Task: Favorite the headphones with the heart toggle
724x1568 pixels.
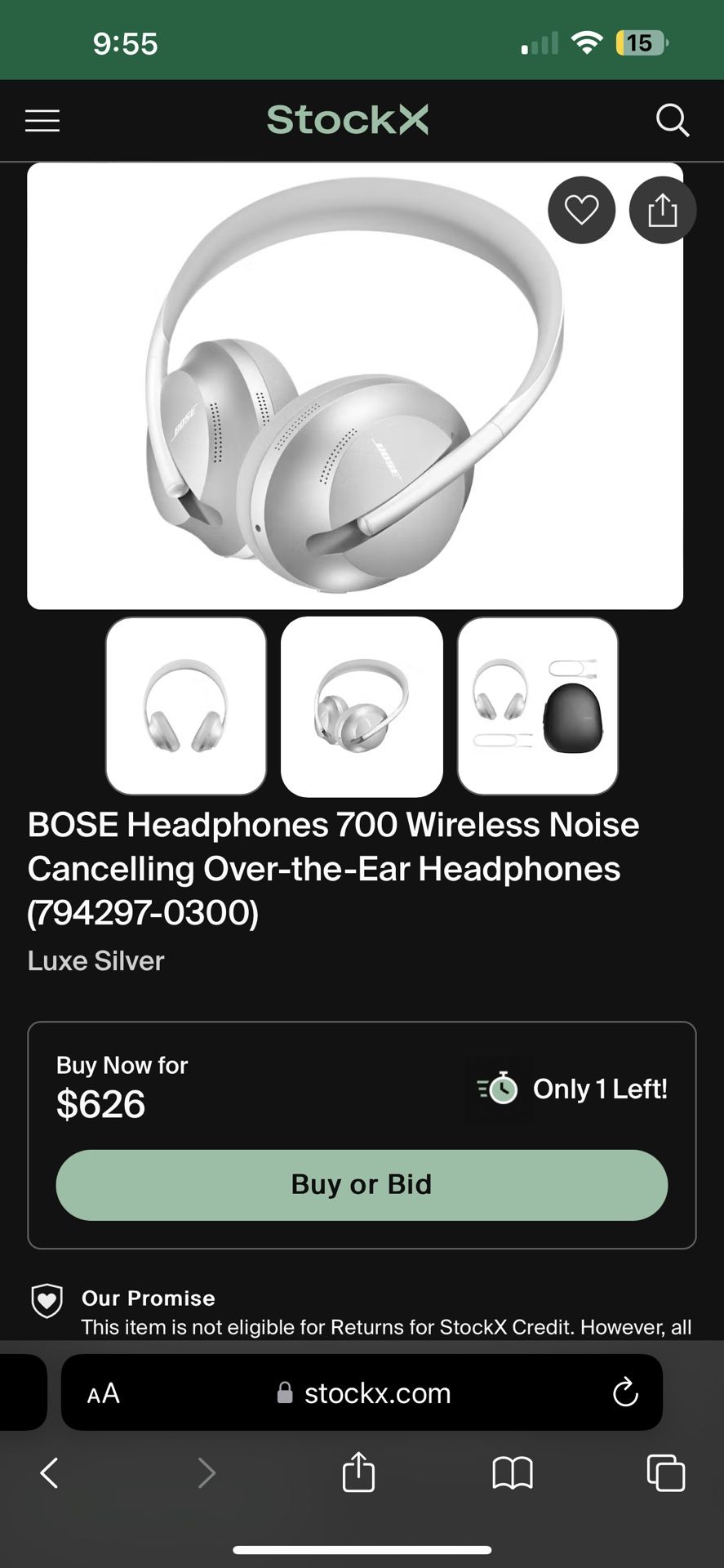Action: coord(581,210)
